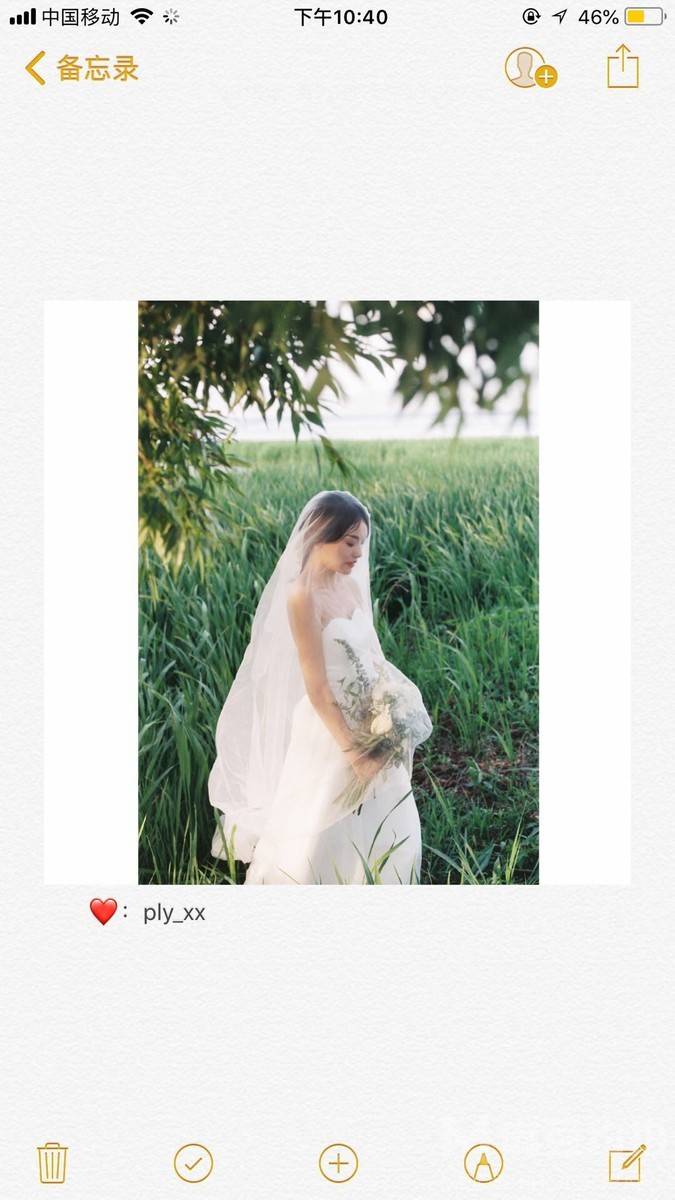This screenshot has width=675, height=1200.
Task: Share this note
Action: [622, 67]
